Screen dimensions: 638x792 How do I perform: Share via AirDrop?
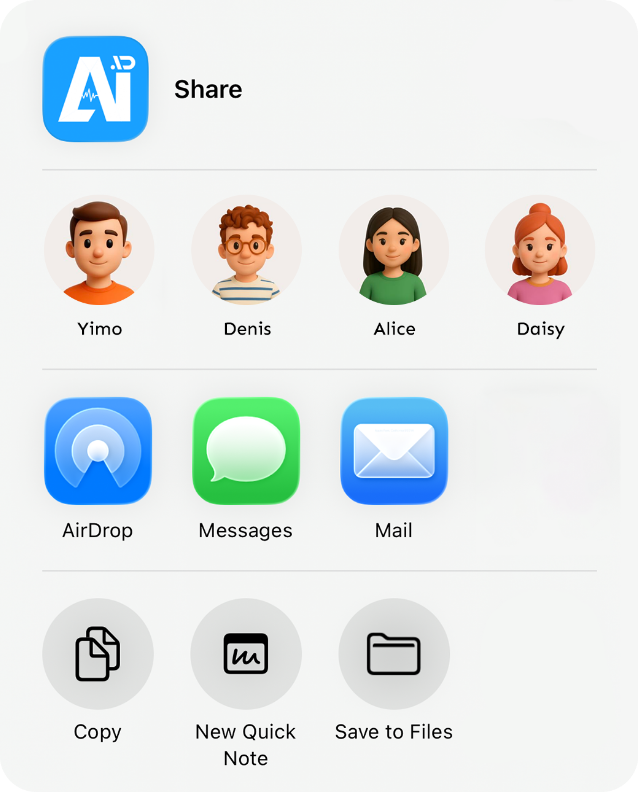(x=98, y=451)
